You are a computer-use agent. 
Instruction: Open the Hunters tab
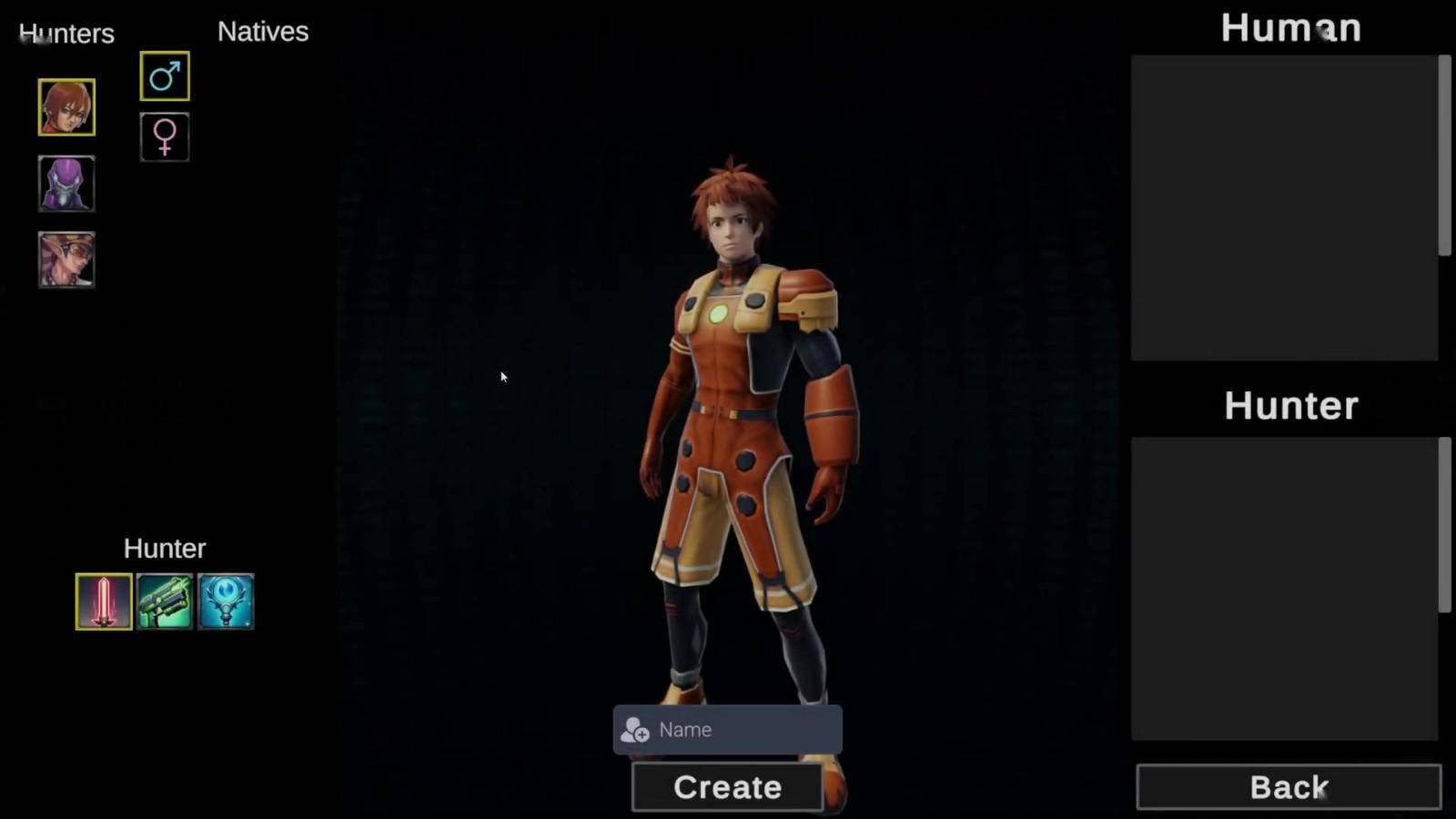pos(66,34)
